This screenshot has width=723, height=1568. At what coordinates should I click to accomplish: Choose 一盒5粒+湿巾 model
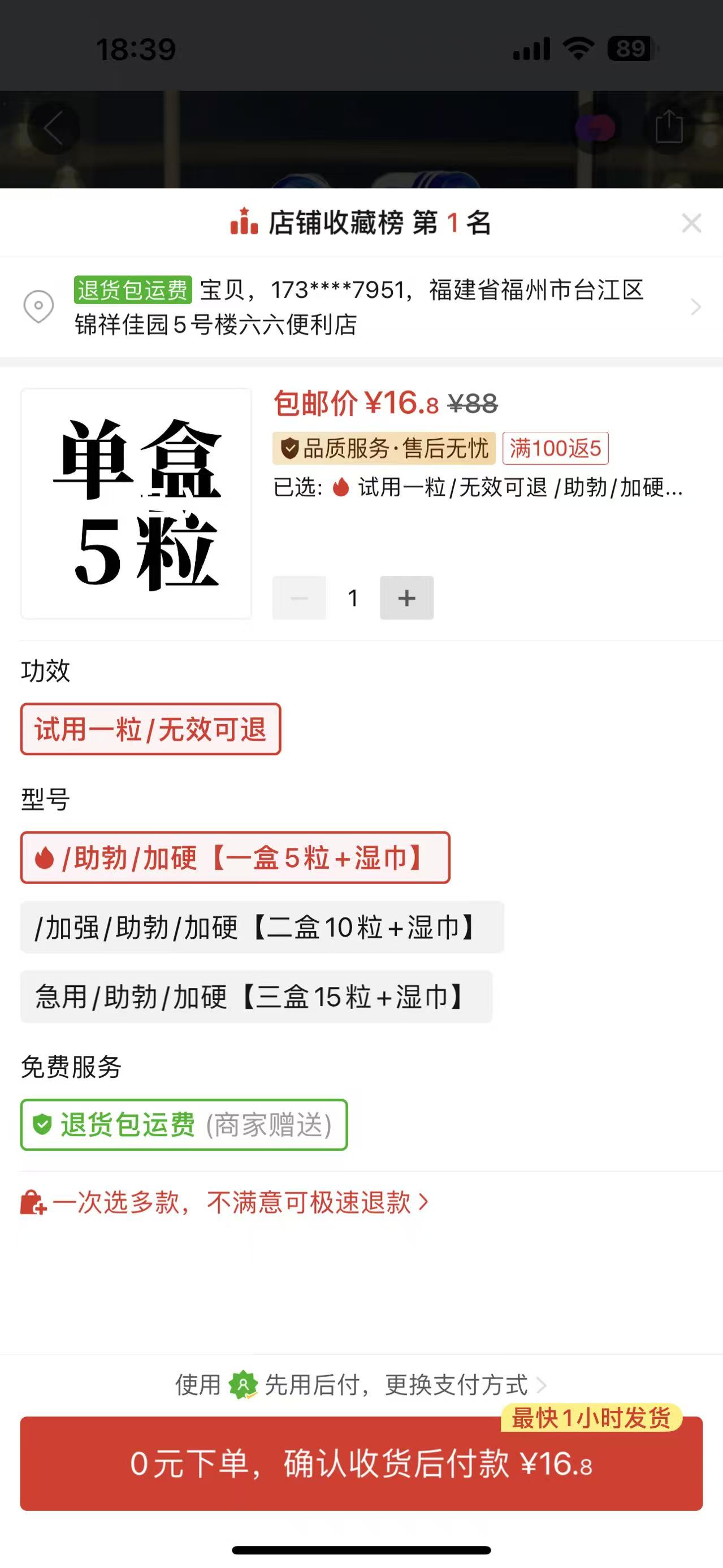click(235, 857)
